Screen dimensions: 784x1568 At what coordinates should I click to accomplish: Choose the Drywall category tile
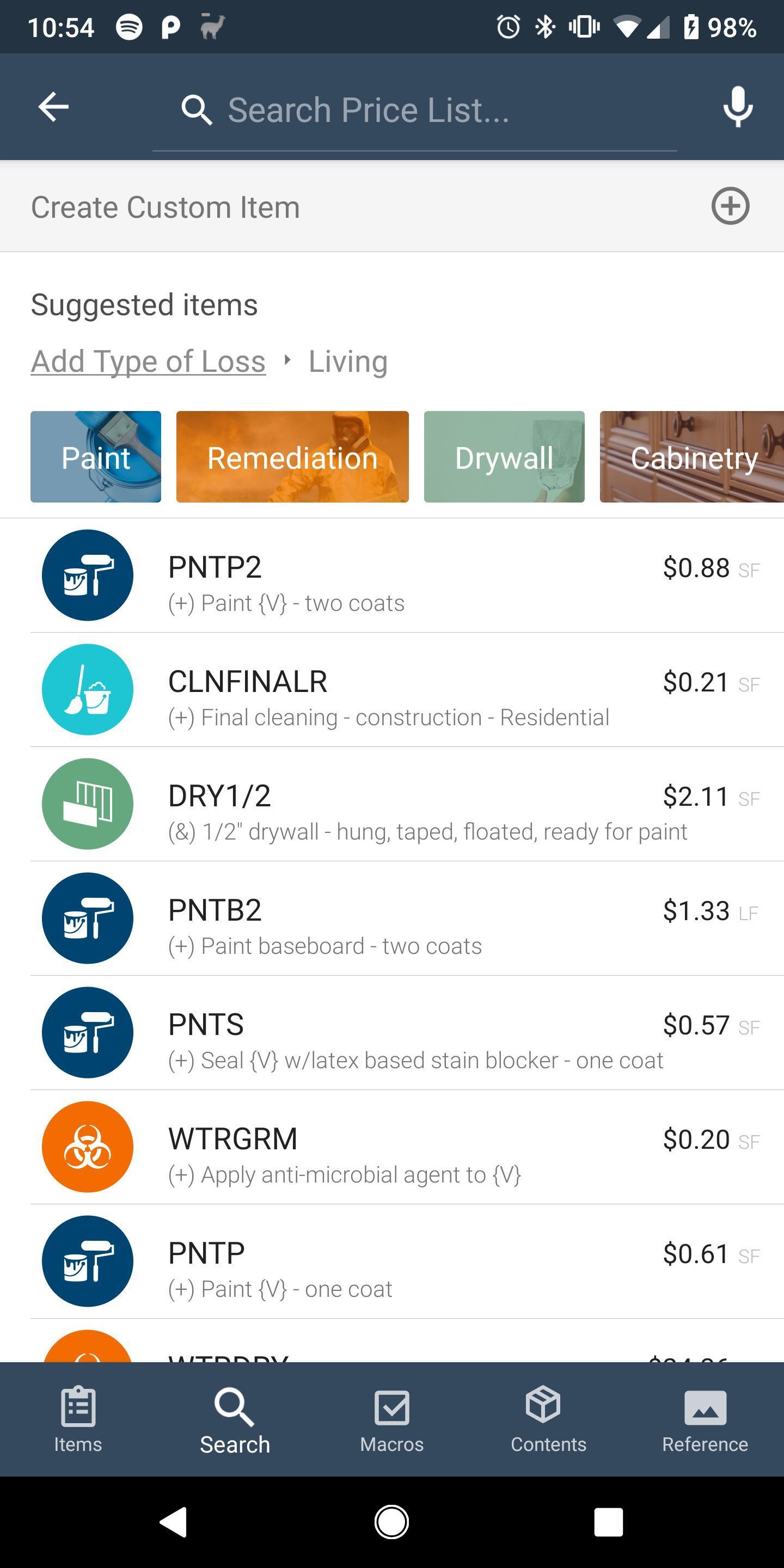click(504, 457)
